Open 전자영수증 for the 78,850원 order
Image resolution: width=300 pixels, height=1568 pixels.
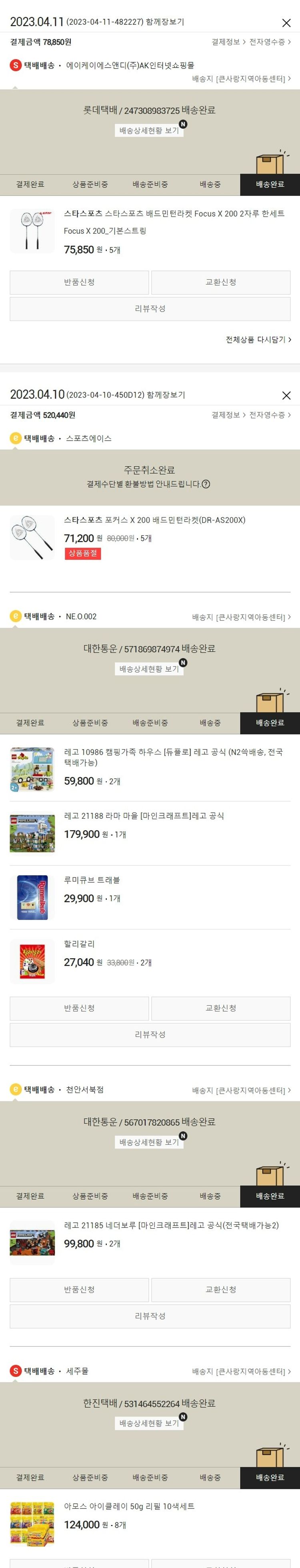pos(270,42)
